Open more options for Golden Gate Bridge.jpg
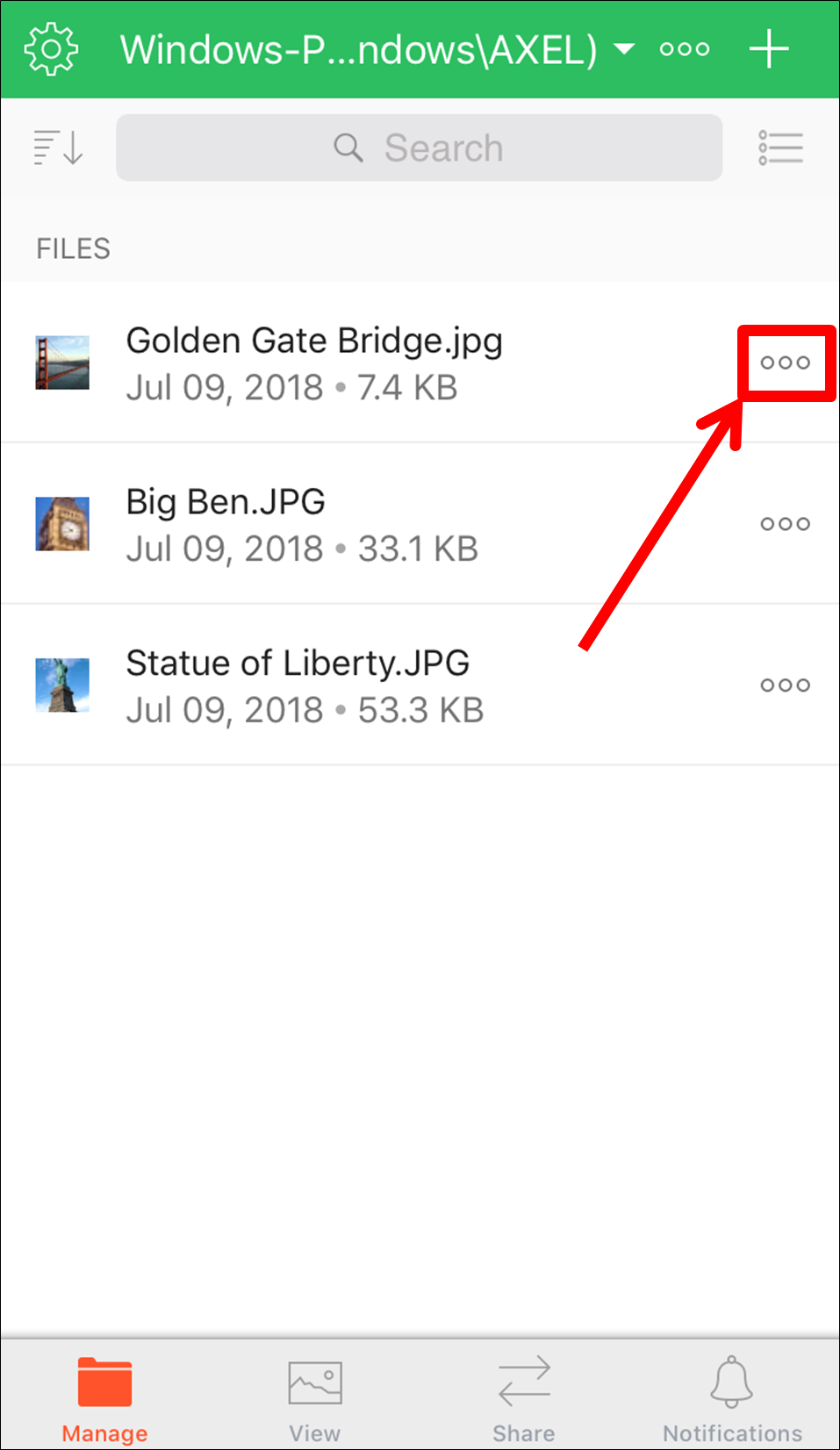840x1450 pixels. [786, 362]
